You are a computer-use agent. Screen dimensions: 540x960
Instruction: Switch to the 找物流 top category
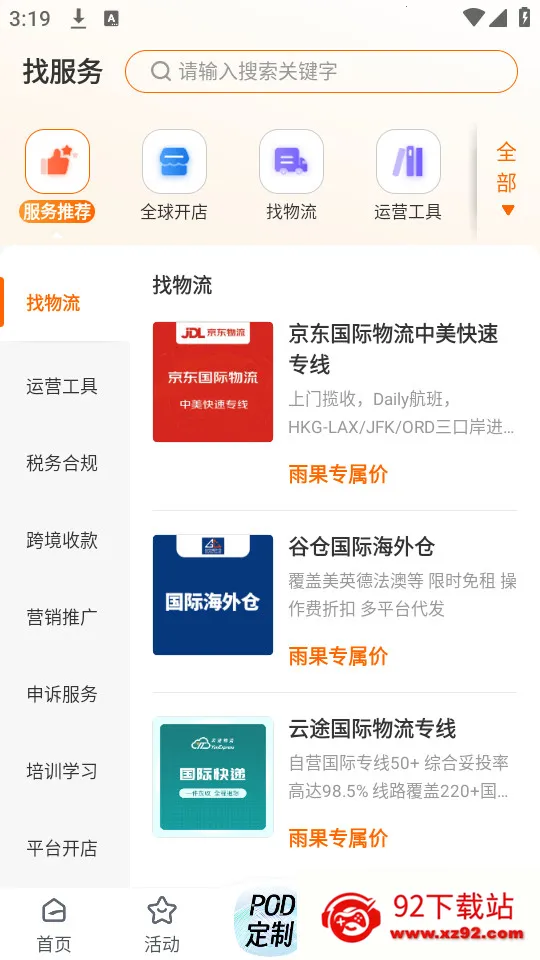pos(291,176)
